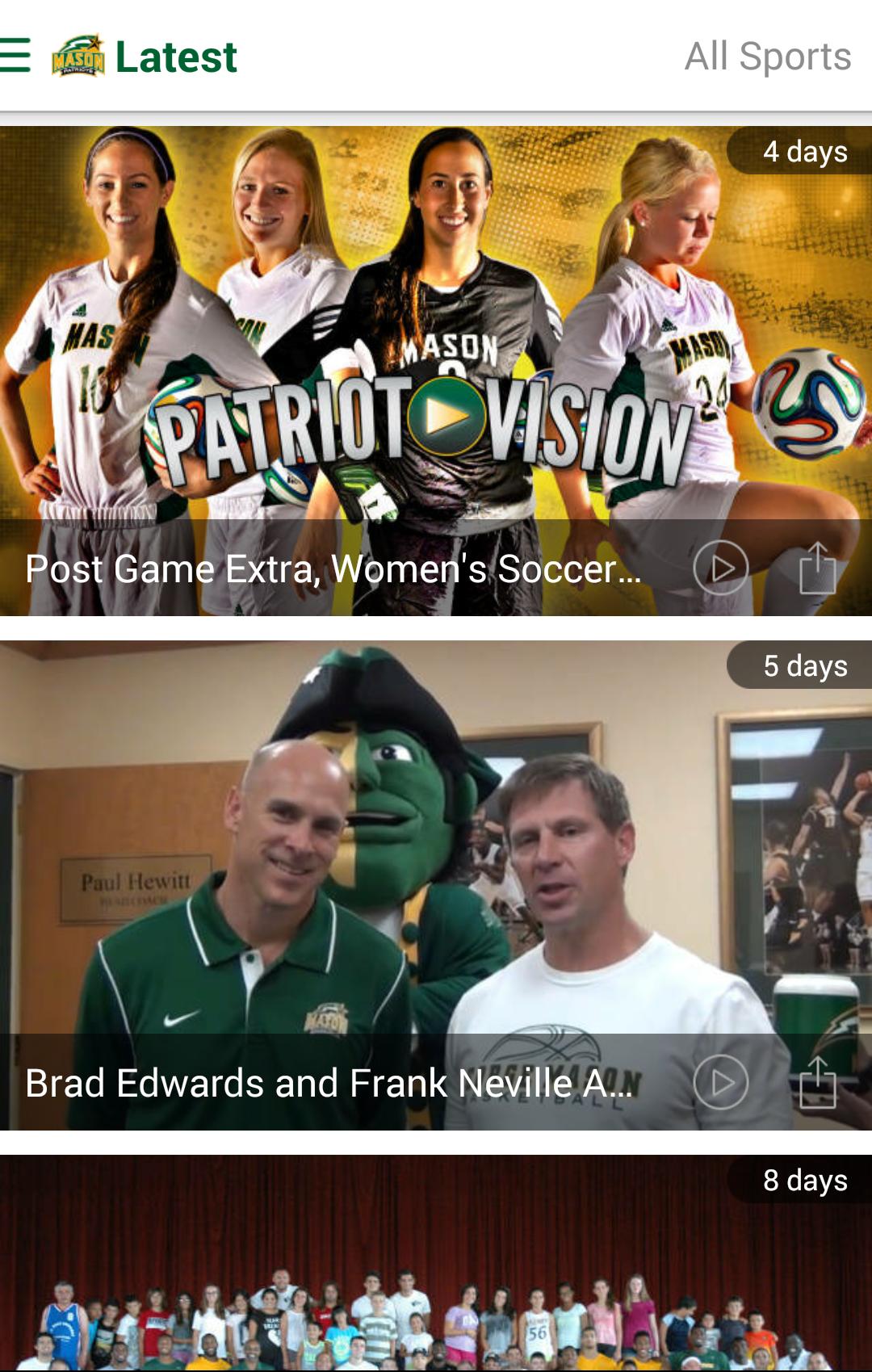Open the hamburger navigation drawer
This screenshot has width=872, height=1372.
pos(16,56)
